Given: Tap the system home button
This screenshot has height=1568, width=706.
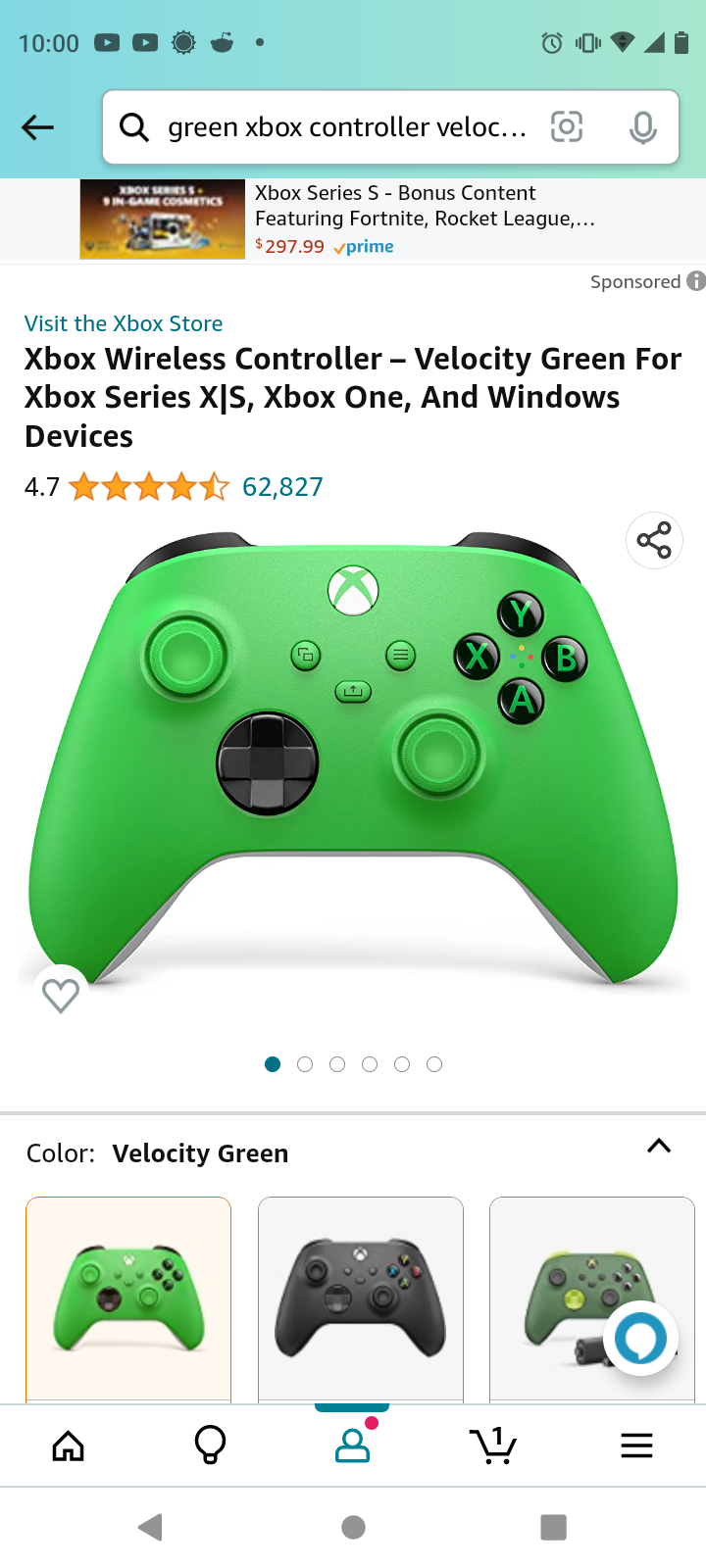Looking at the screenshot, I should pyautogui.click(x=353, y=1527).
